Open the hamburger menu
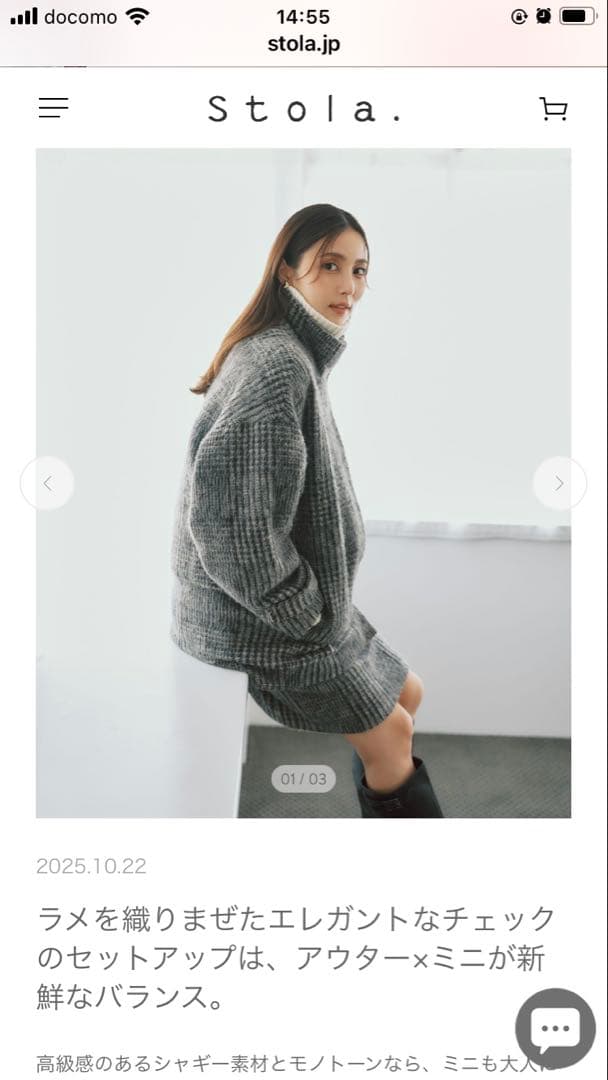This screenshot has width=608, height=1080. pos(53,108)
